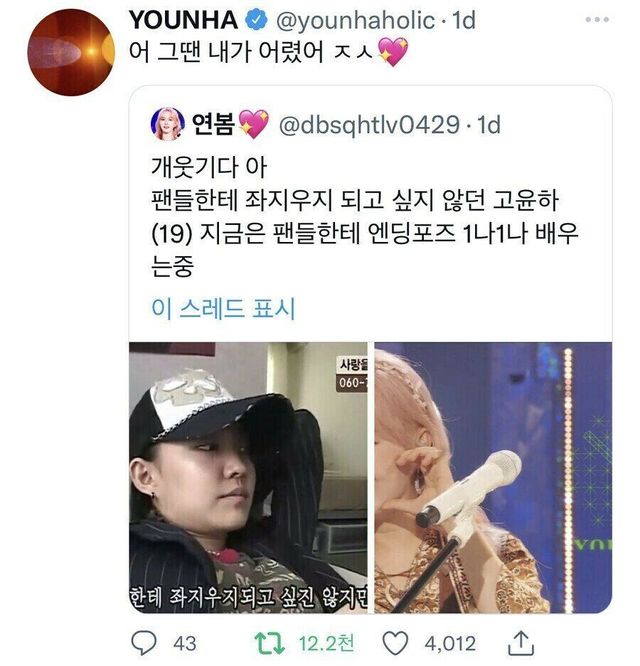Image resolution: width=640 pixels, height=666 pixels.
Task: Reply to YOUNHA's tweet
Action: tap(148, 642)
